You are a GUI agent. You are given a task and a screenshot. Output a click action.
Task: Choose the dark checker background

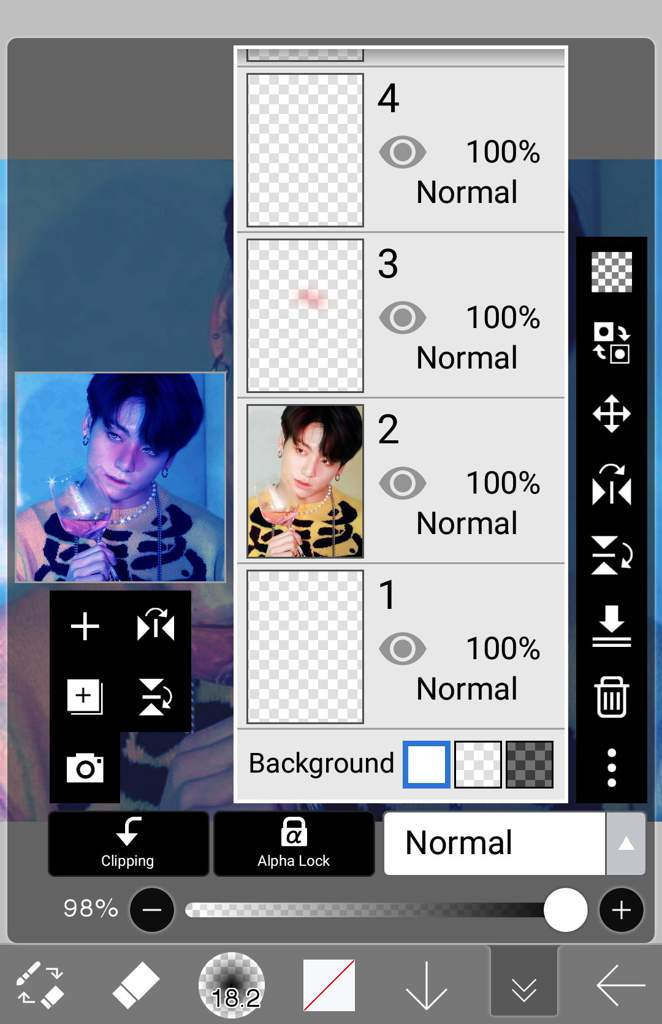tap(529, 765)
